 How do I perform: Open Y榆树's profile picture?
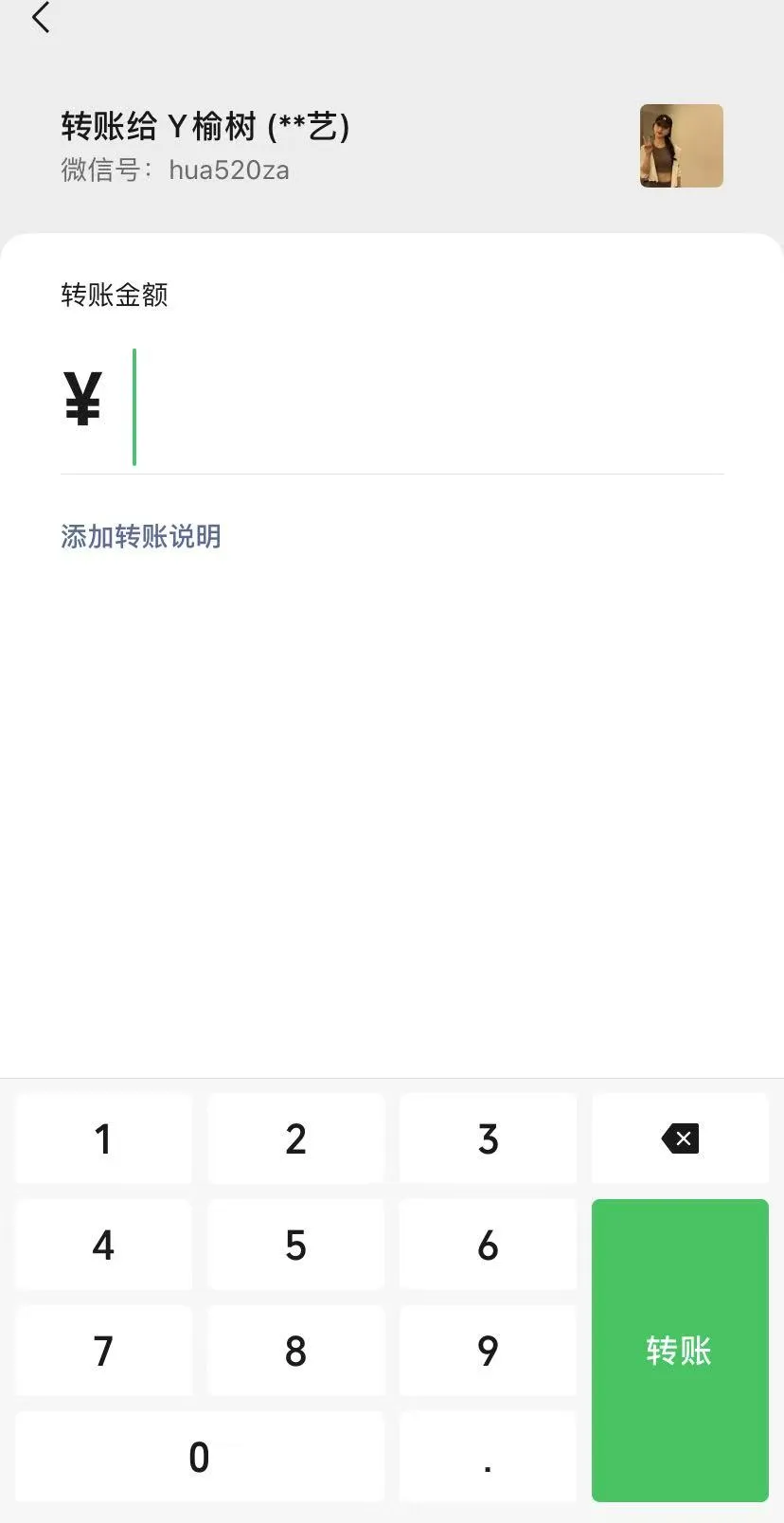[681, 145]
